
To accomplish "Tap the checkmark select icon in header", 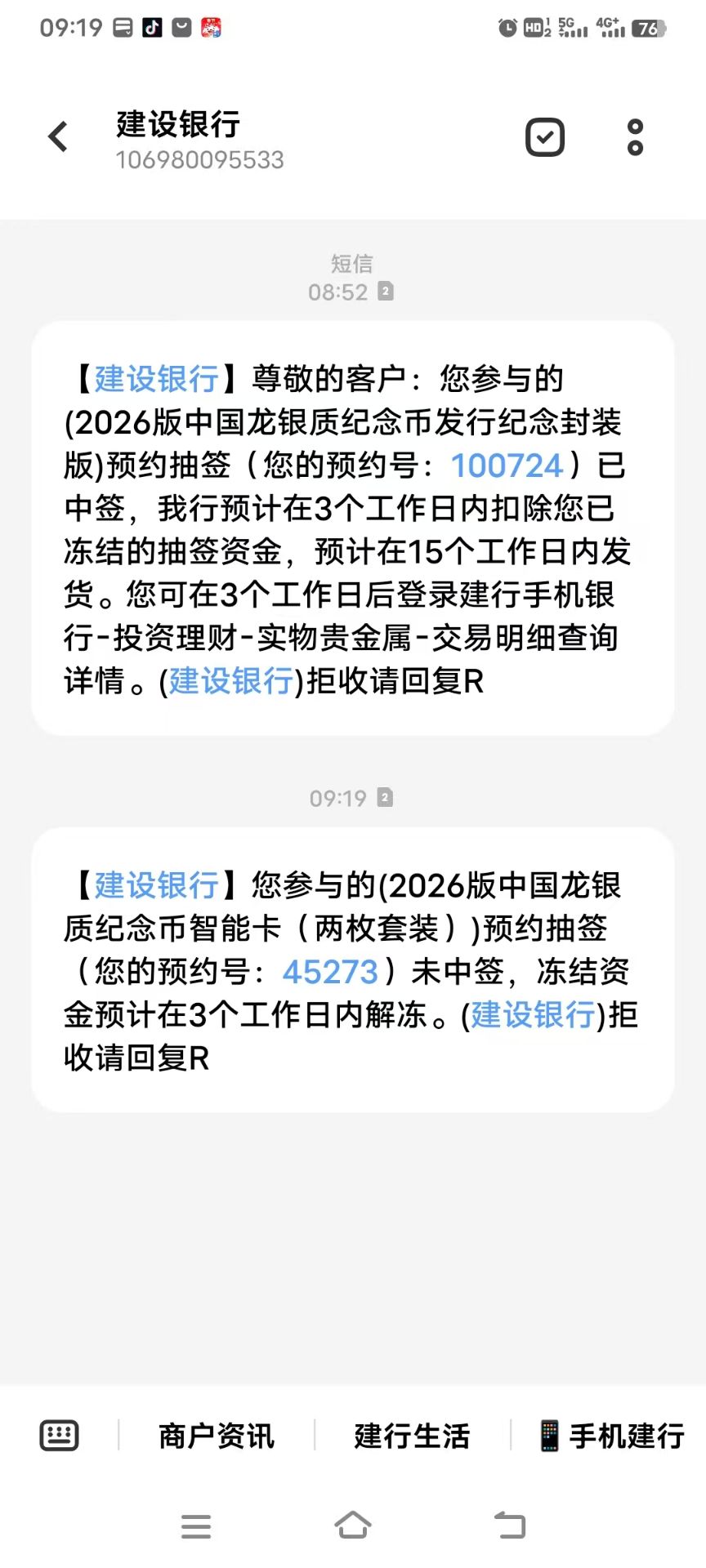I will pyautogui.click(x=545, y=137).
